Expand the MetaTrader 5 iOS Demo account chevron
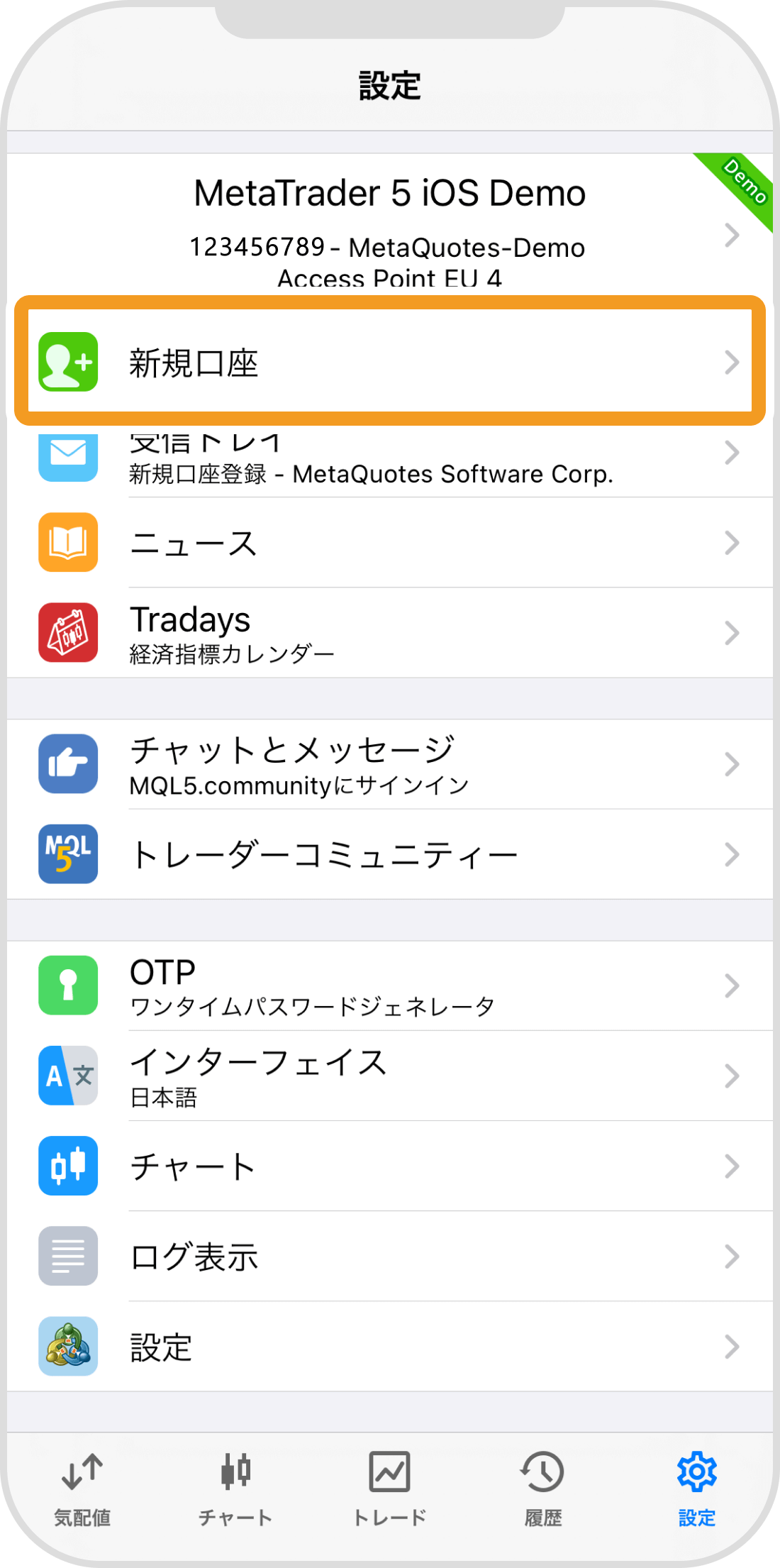780x1568 pixels. click(x=733, y=235)
